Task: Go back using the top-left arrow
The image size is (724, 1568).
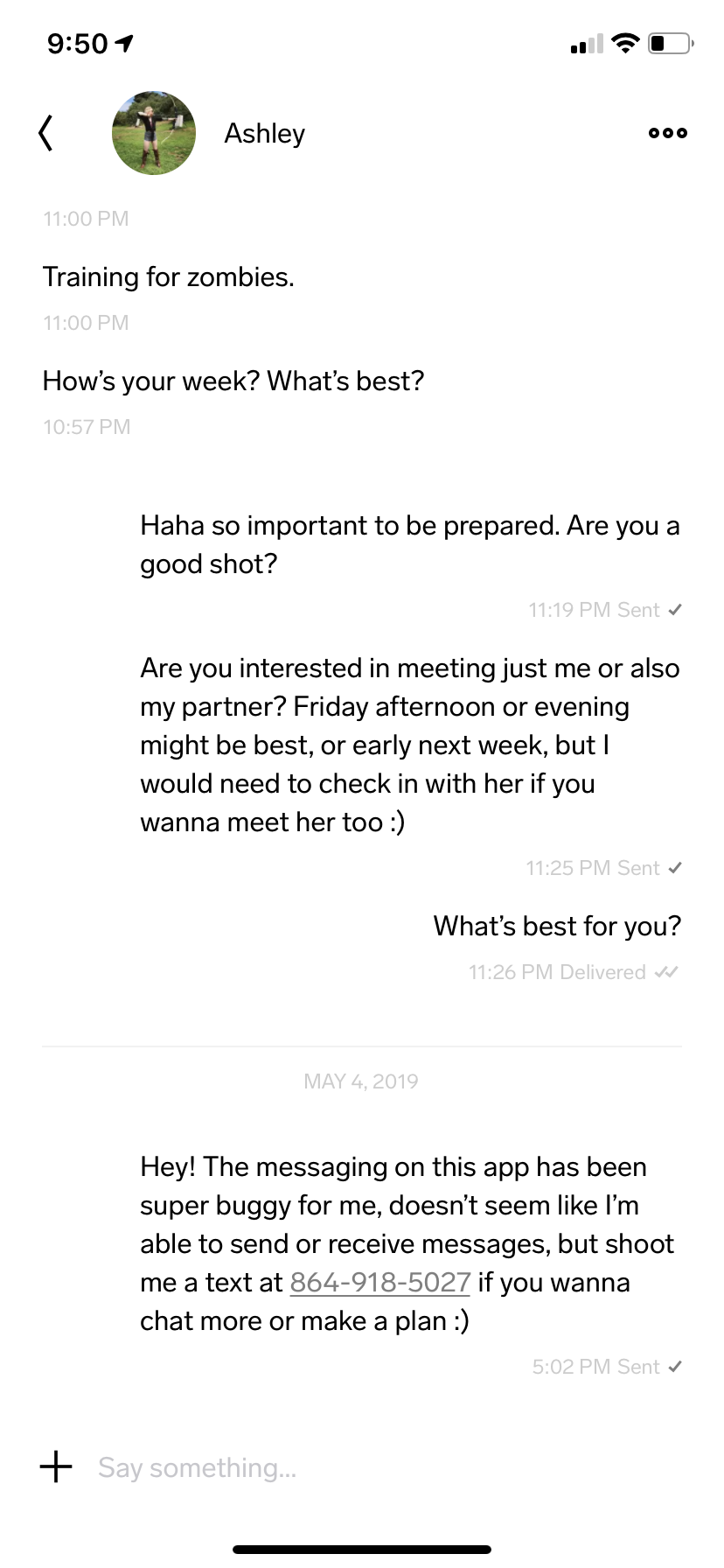Action: [46, 133]
